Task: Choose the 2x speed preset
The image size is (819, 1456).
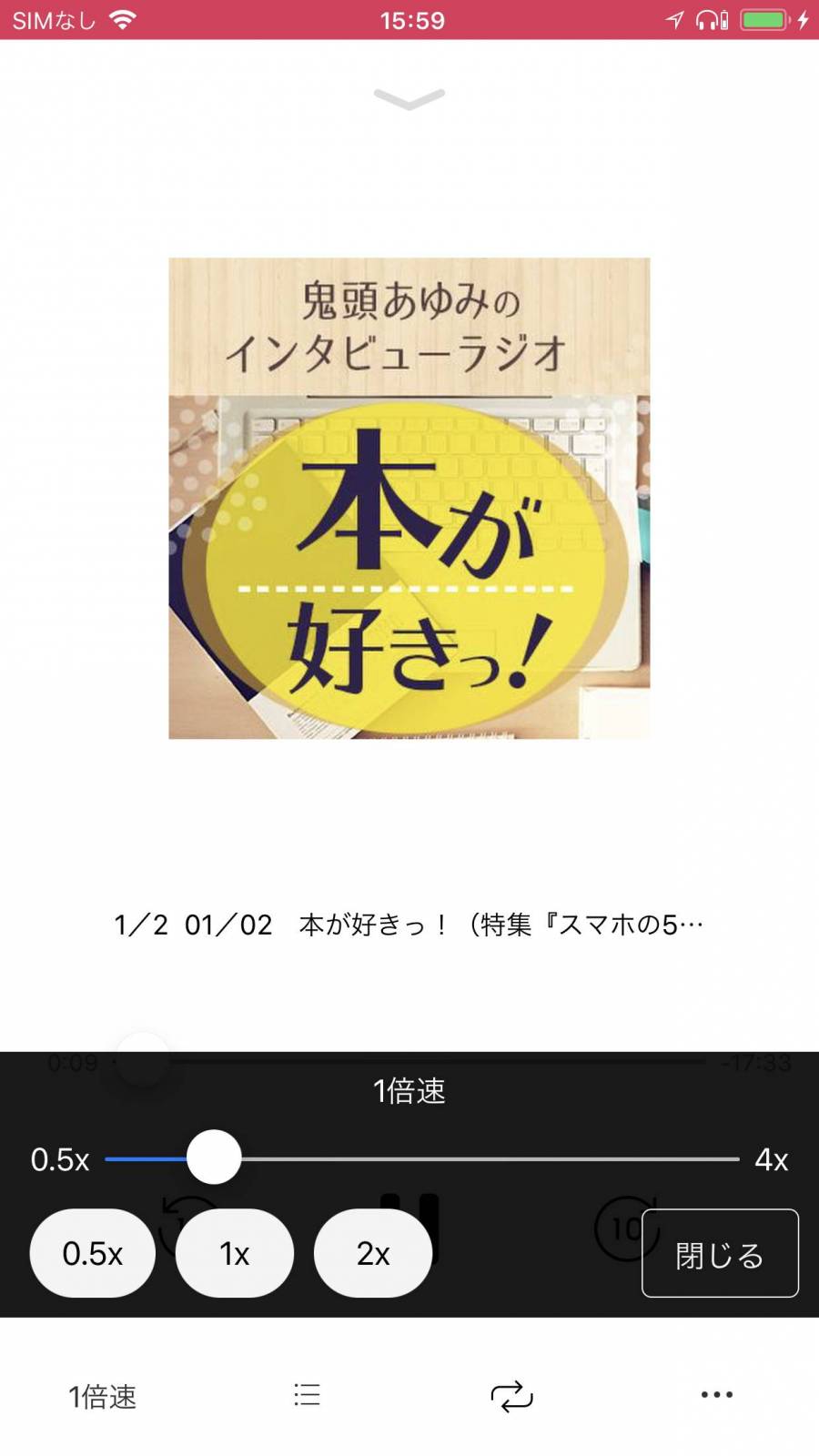Action: [x=372, y=1253]
